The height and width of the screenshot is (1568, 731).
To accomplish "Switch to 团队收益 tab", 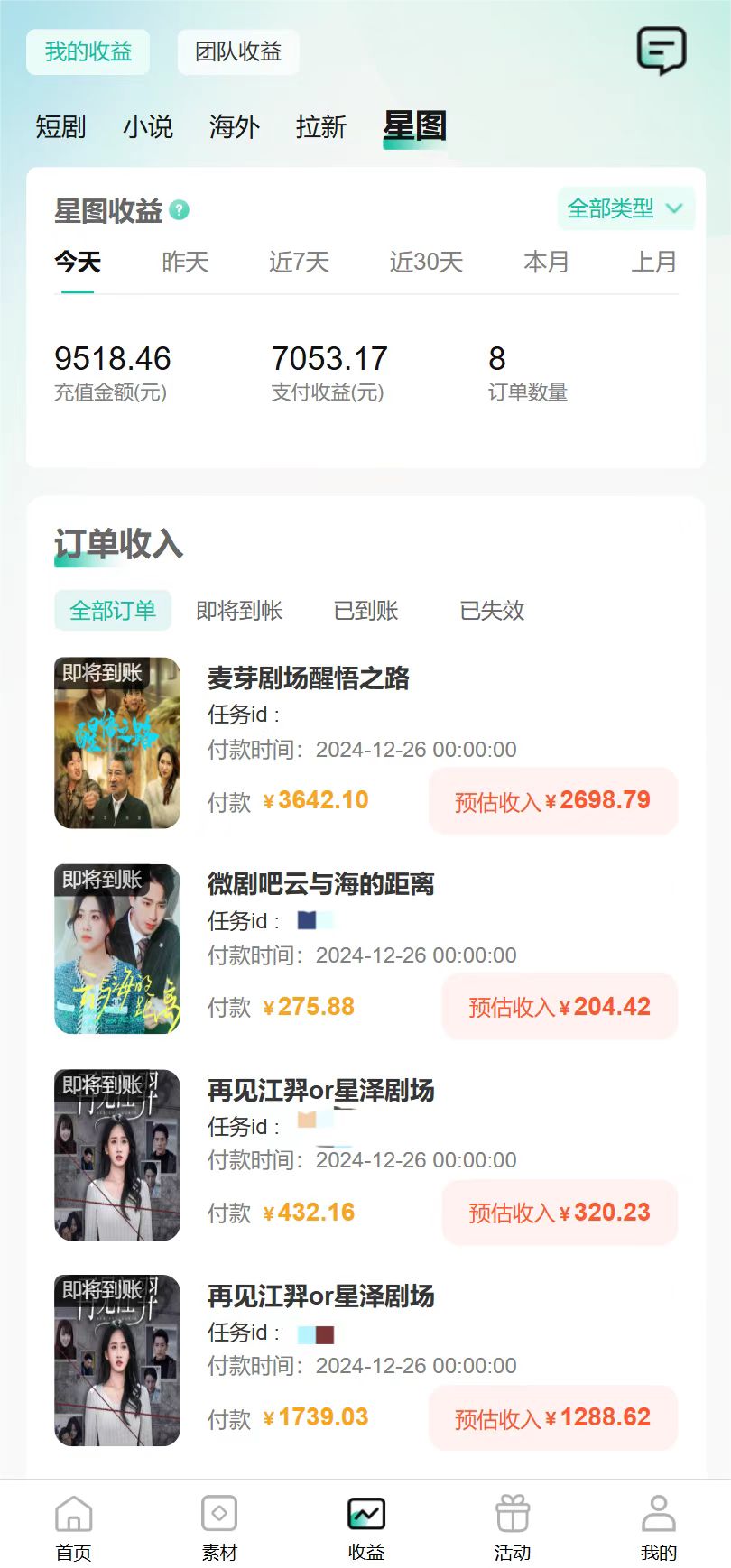I will [238, 51].
